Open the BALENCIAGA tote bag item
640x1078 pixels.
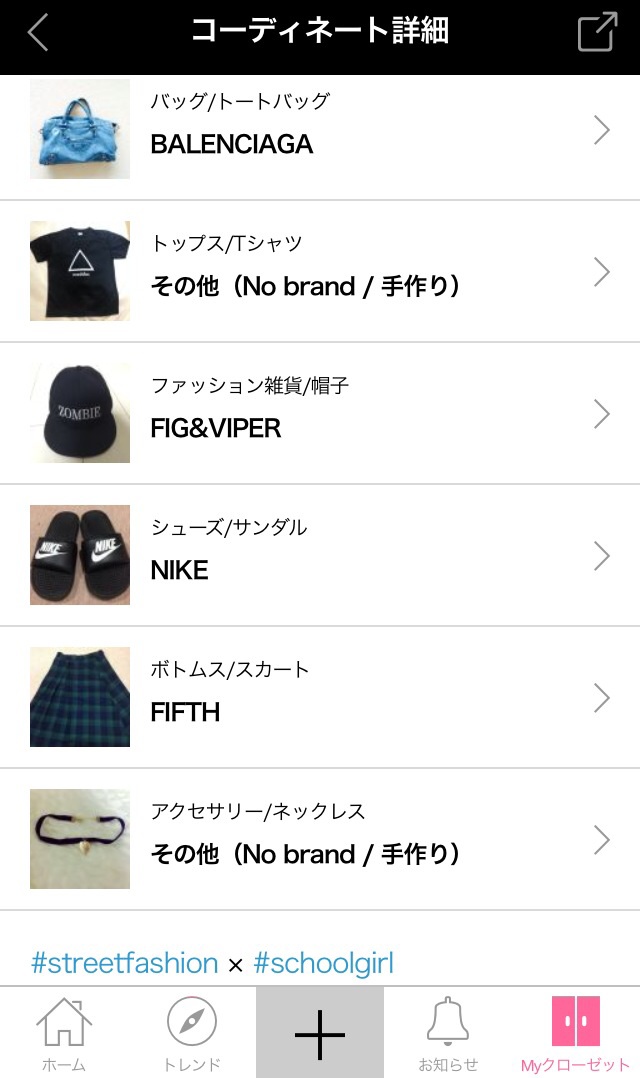coord(320,130)
